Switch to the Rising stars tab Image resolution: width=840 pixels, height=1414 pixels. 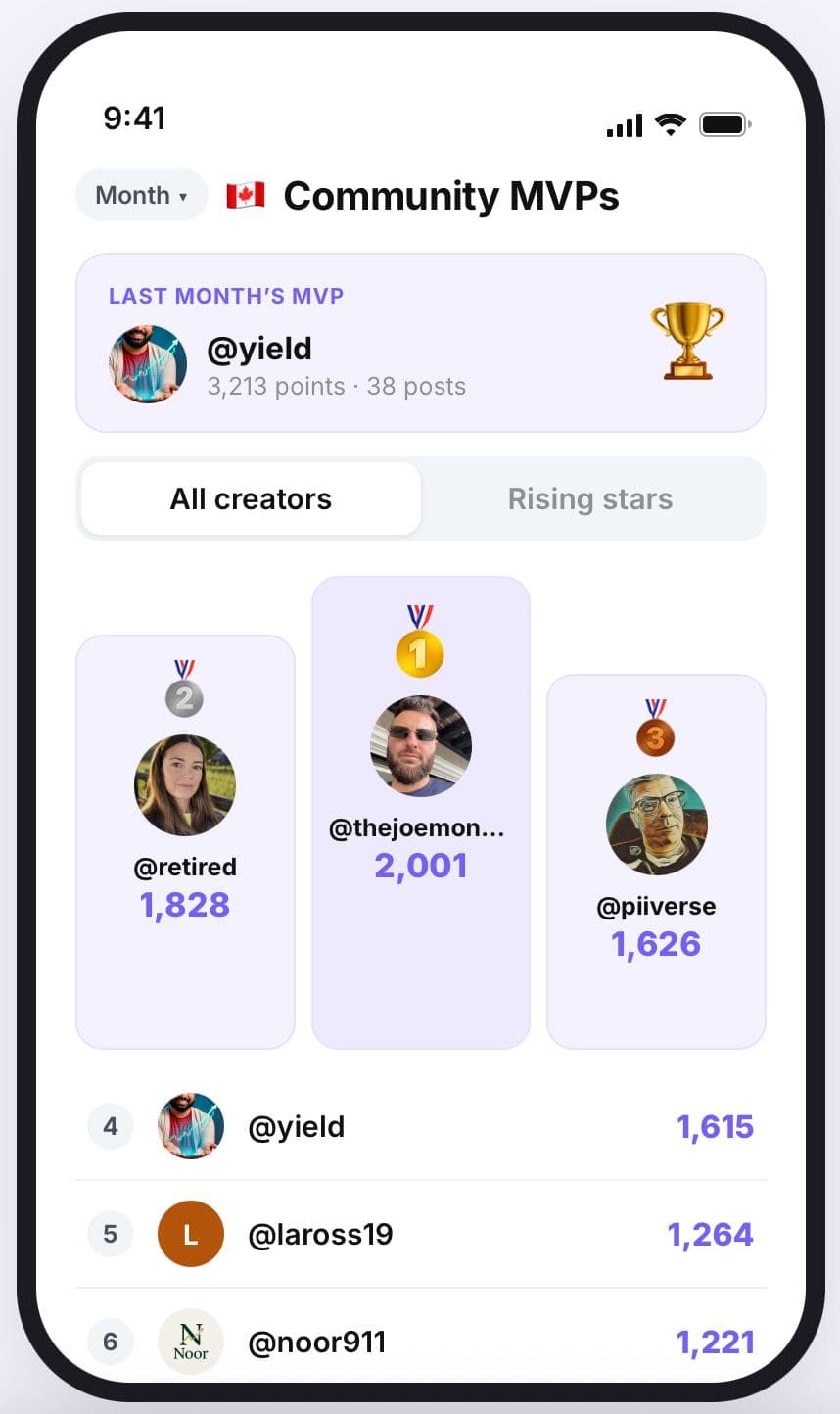point(590,498)
